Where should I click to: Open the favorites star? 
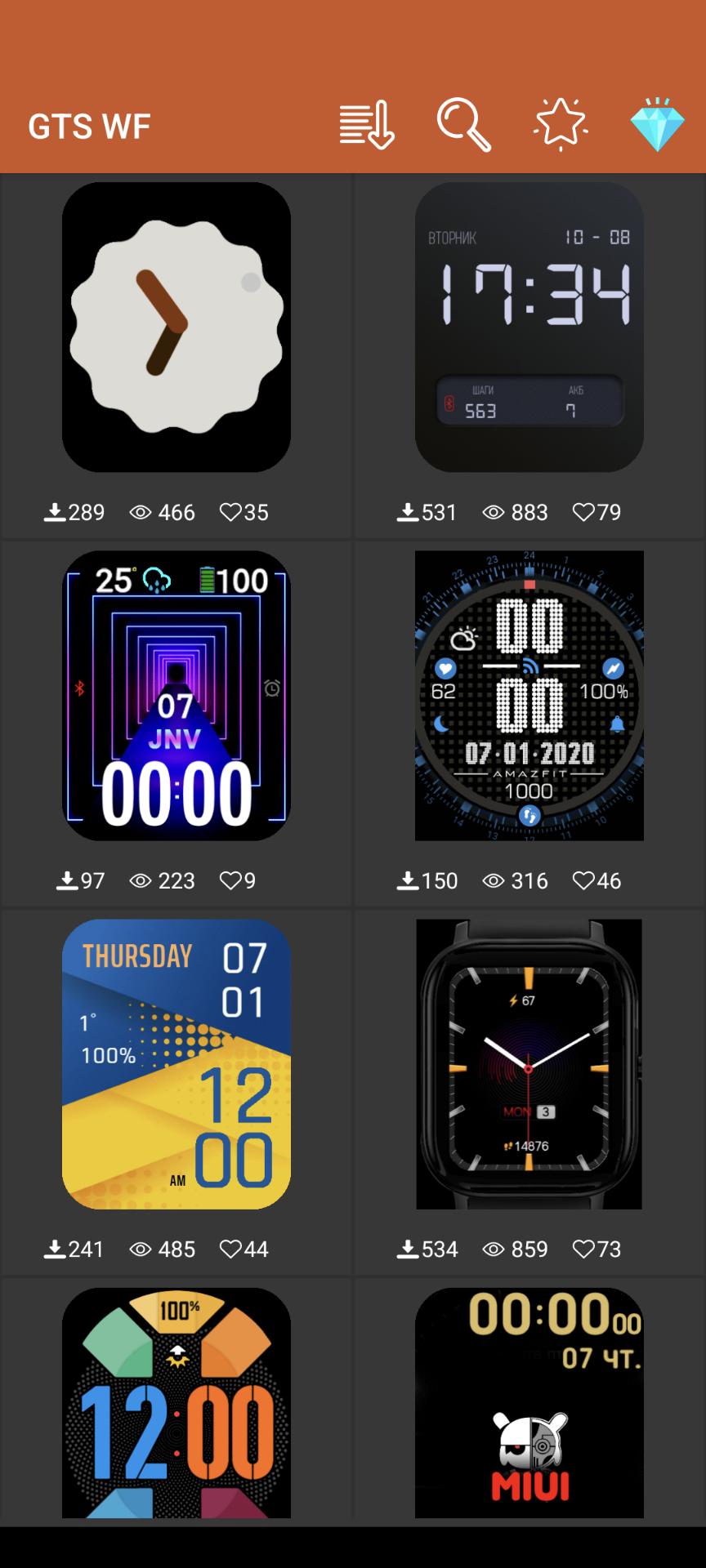(561, 125)
